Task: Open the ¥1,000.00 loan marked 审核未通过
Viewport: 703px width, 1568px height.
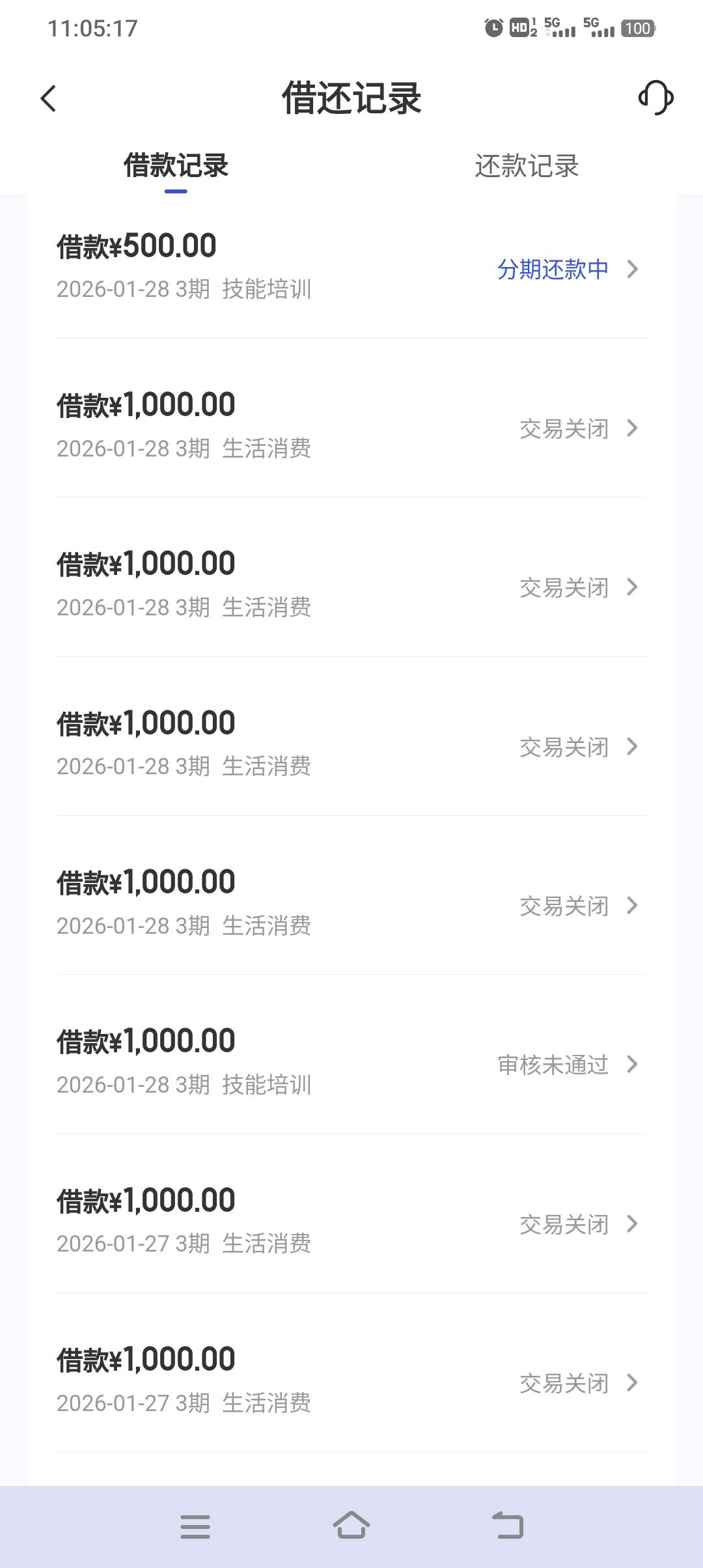Action: (351, 1063)
